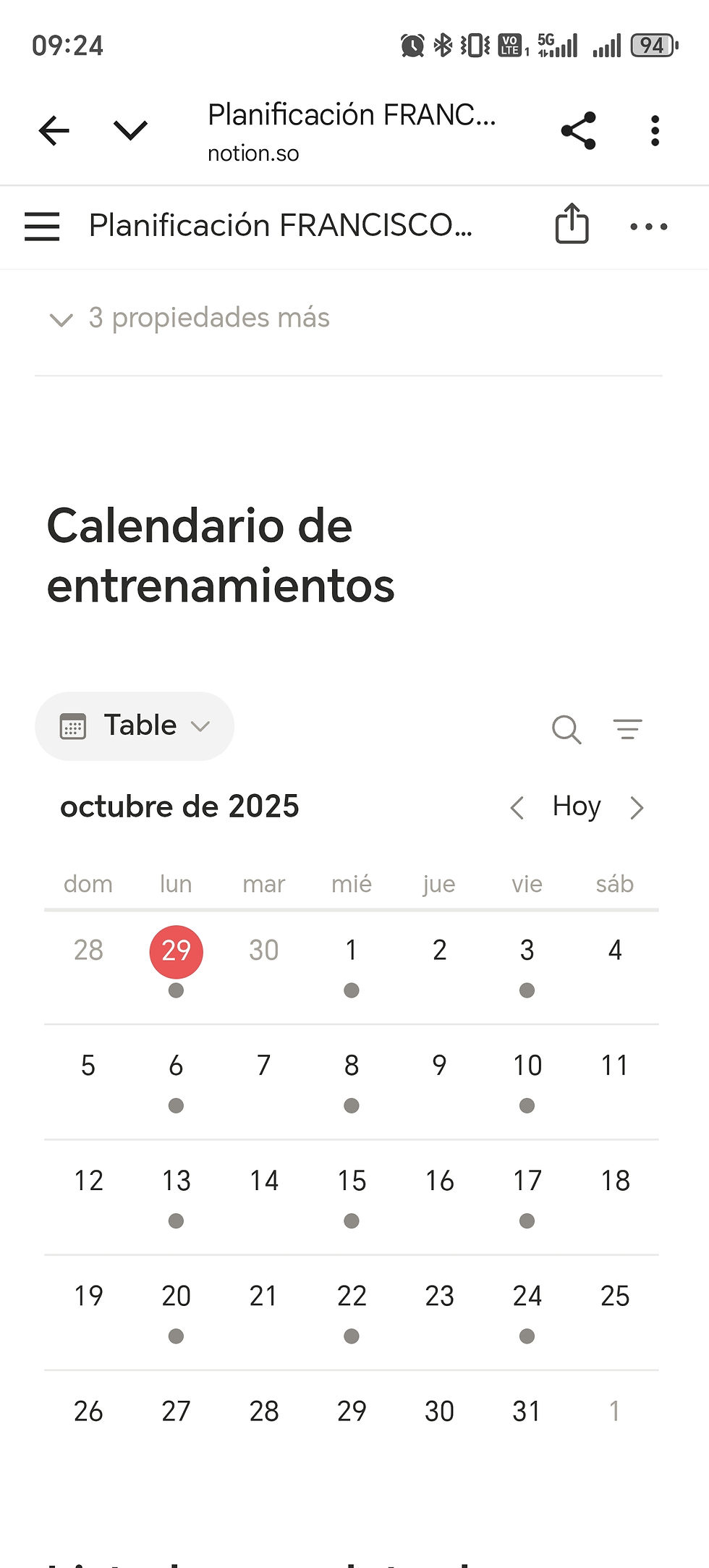Screen dimensions: 709x1568
Task: Open the Table view dropdown
Action: coord(135,726)
